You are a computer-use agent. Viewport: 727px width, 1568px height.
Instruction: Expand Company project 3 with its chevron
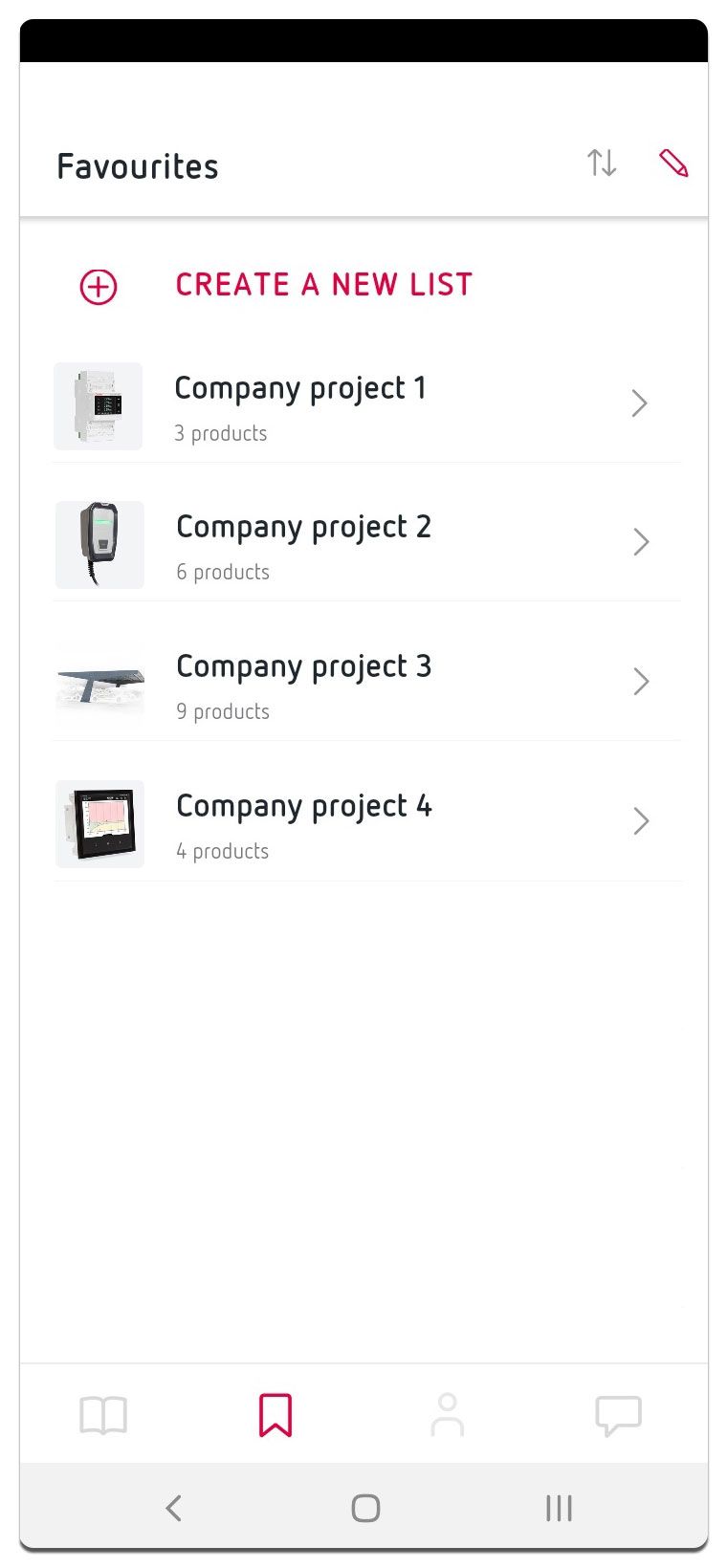(641, 682)
